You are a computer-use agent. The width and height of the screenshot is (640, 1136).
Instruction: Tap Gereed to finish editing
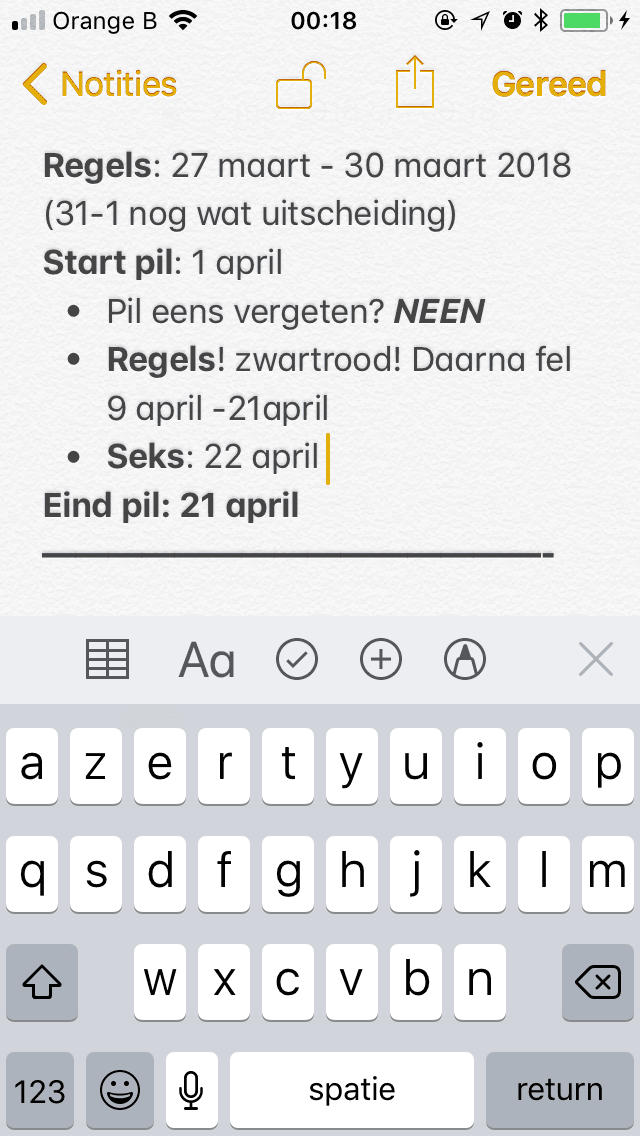549,84
